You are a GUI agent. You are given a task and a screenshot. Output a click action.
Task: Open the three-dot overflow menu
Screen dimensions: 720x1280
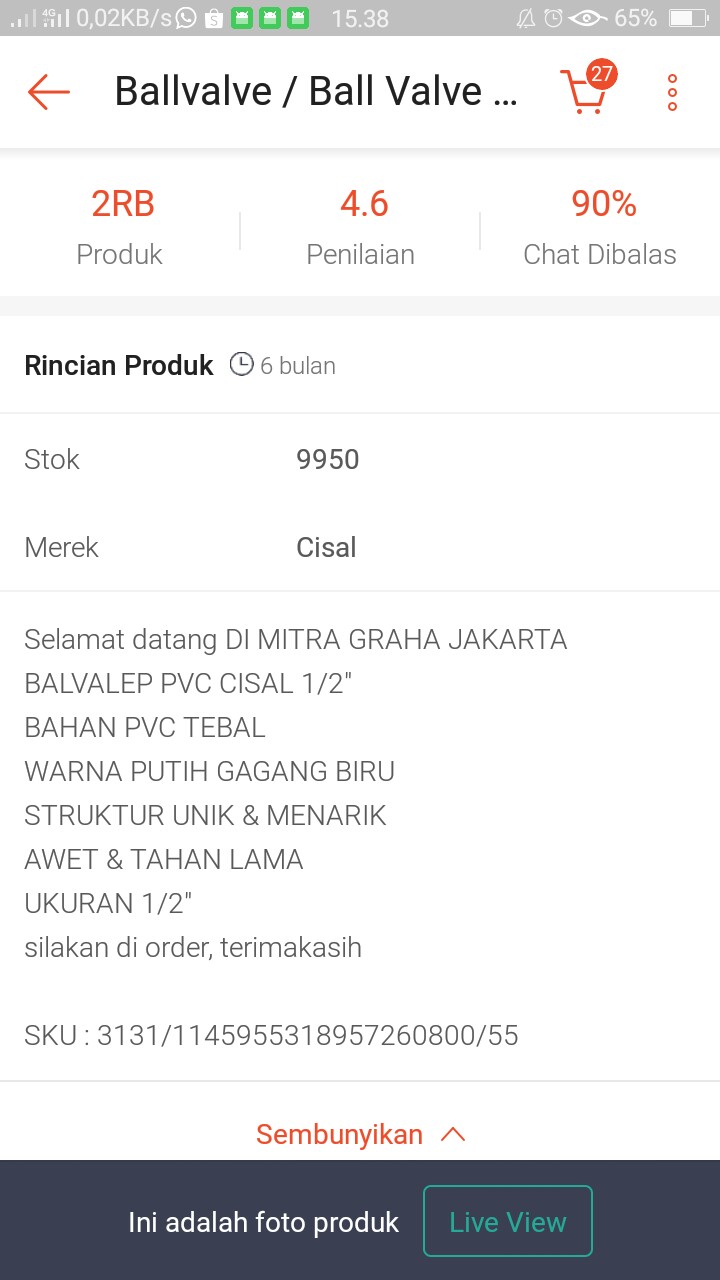tap(671, 91)
